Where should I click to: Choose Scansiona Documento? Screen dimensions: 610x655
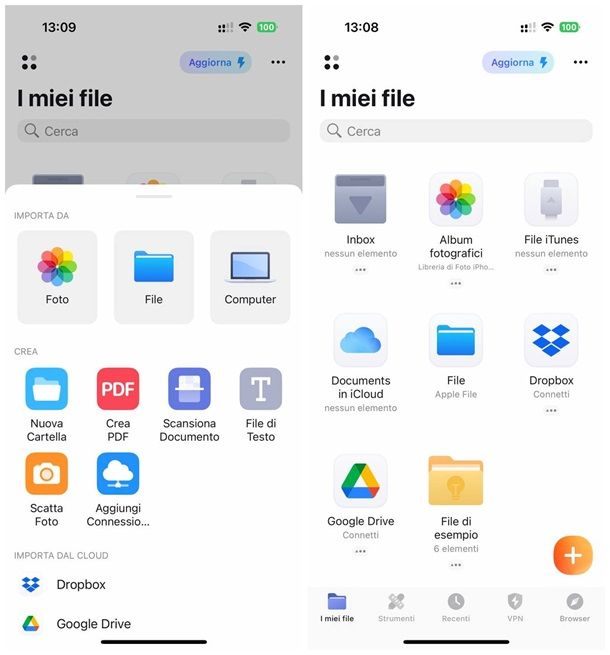coord(189,404)
